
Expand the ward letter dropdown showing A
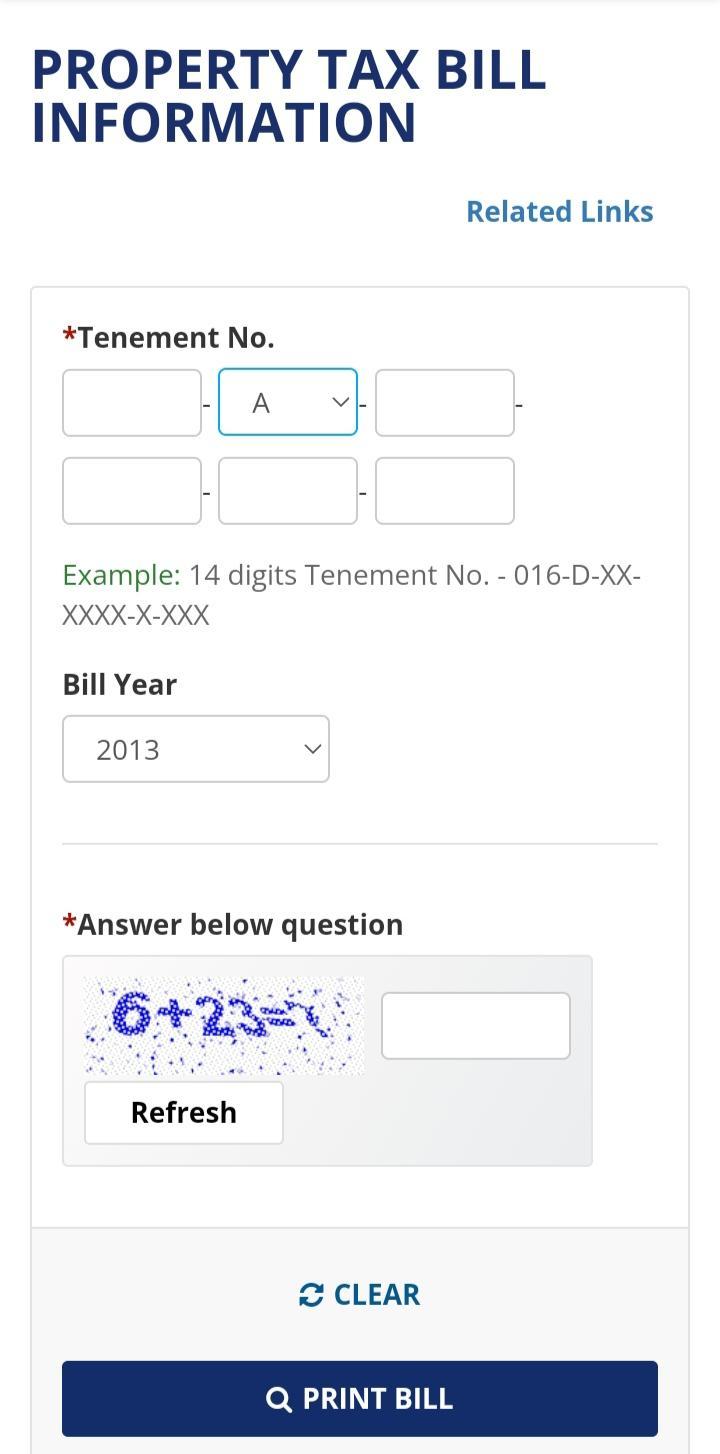click(288, 402)
